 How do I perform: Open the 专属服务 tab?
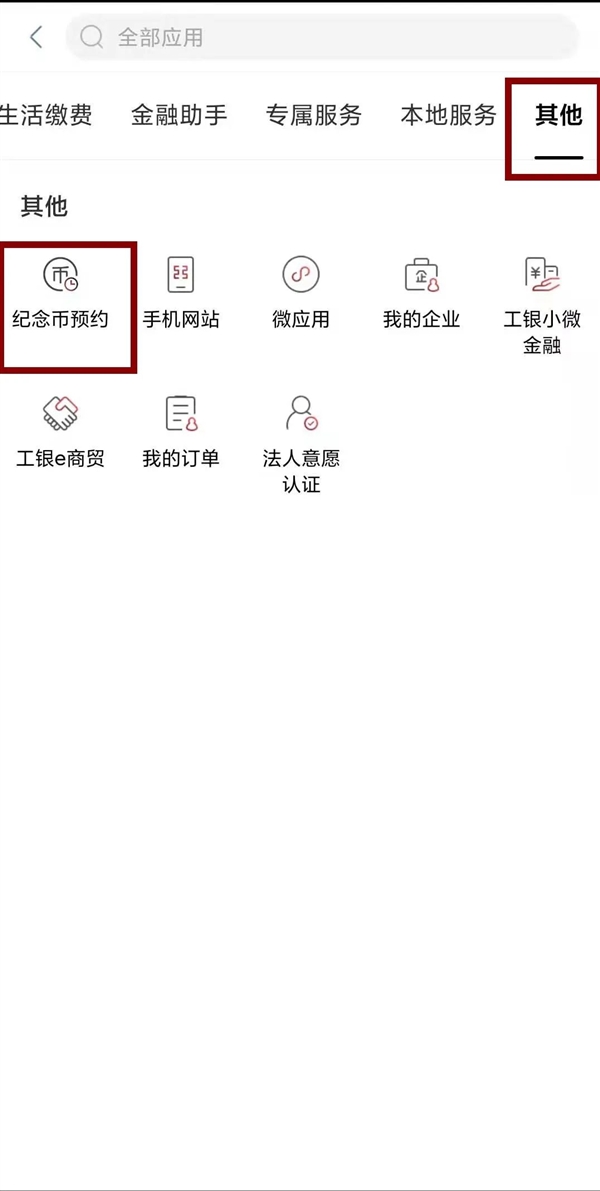pos(313,116)
